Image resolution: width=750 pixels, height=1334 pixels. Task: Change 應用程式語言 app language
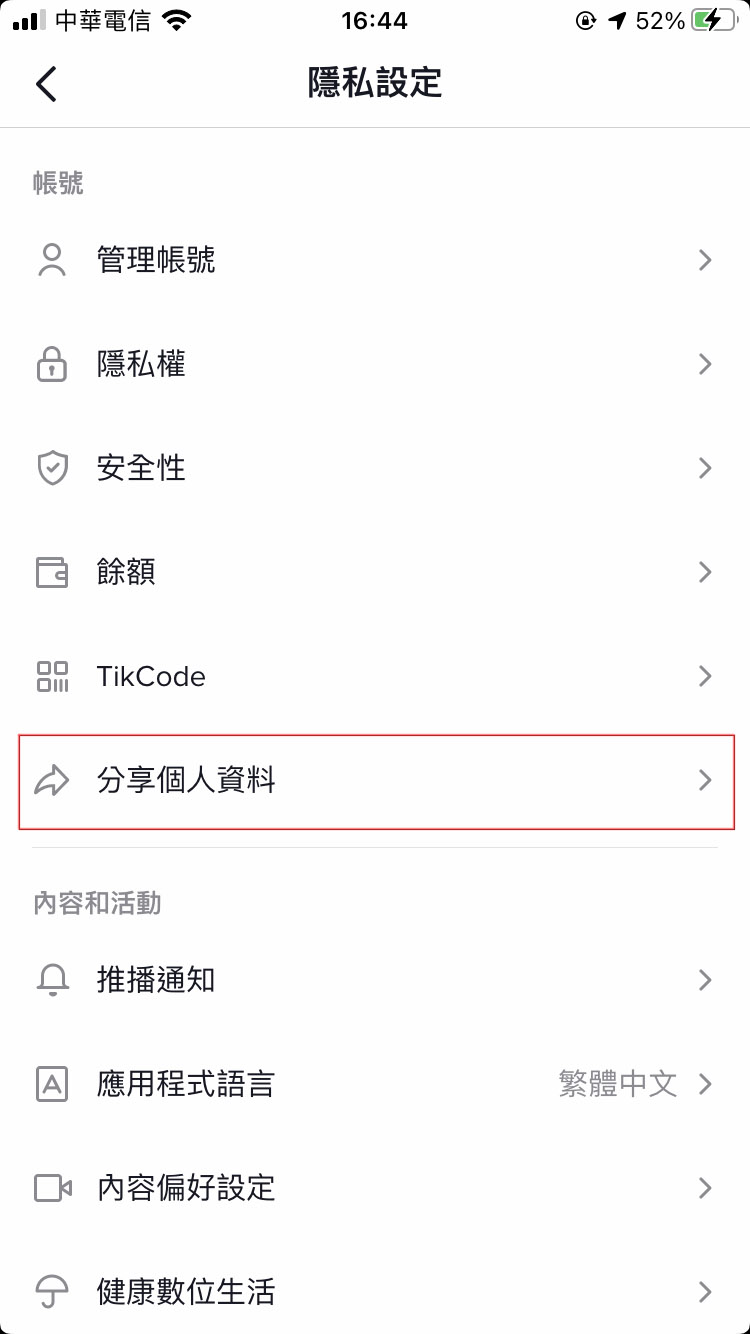375,1084
